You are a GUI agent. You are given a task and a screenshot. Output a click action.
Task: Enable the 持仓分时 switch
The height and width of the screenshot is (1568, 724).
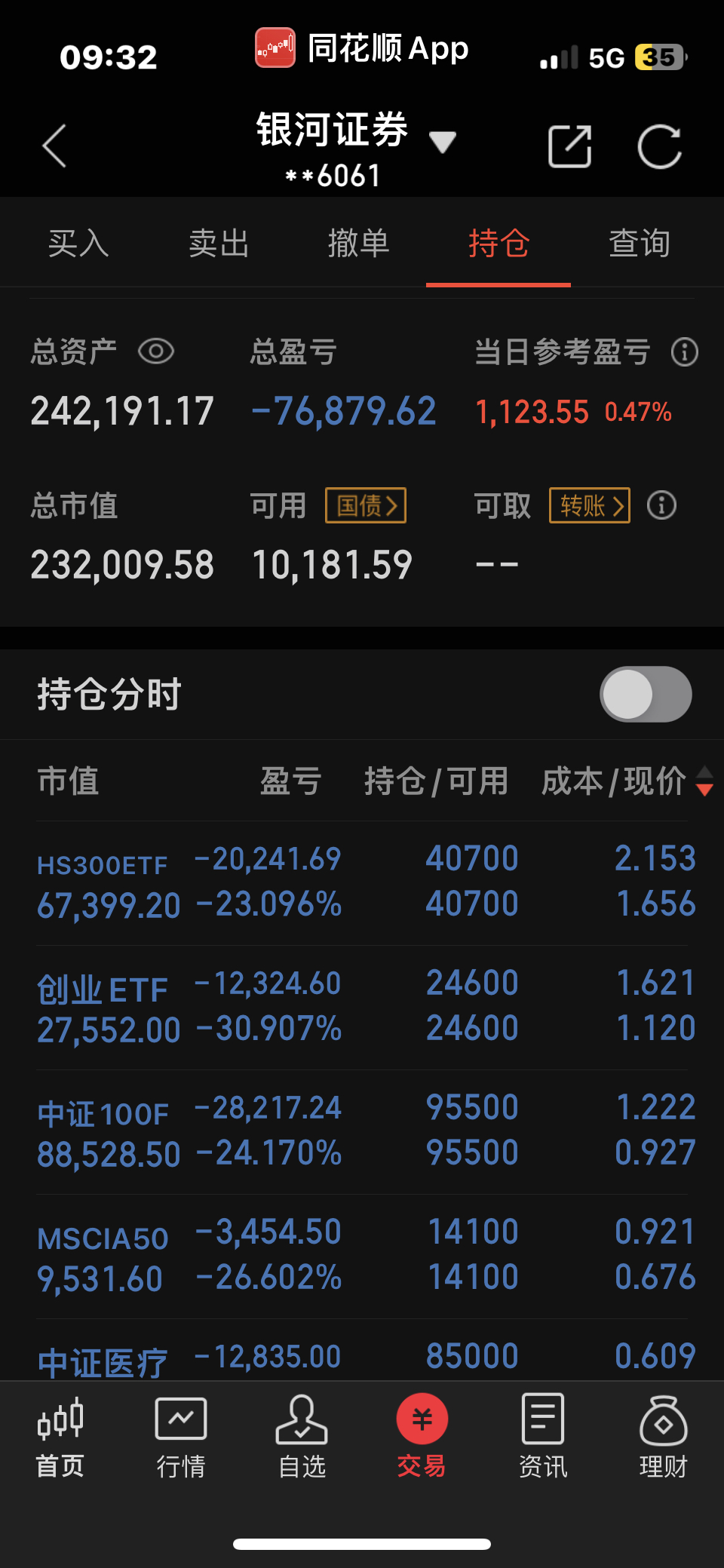(646, 694)
